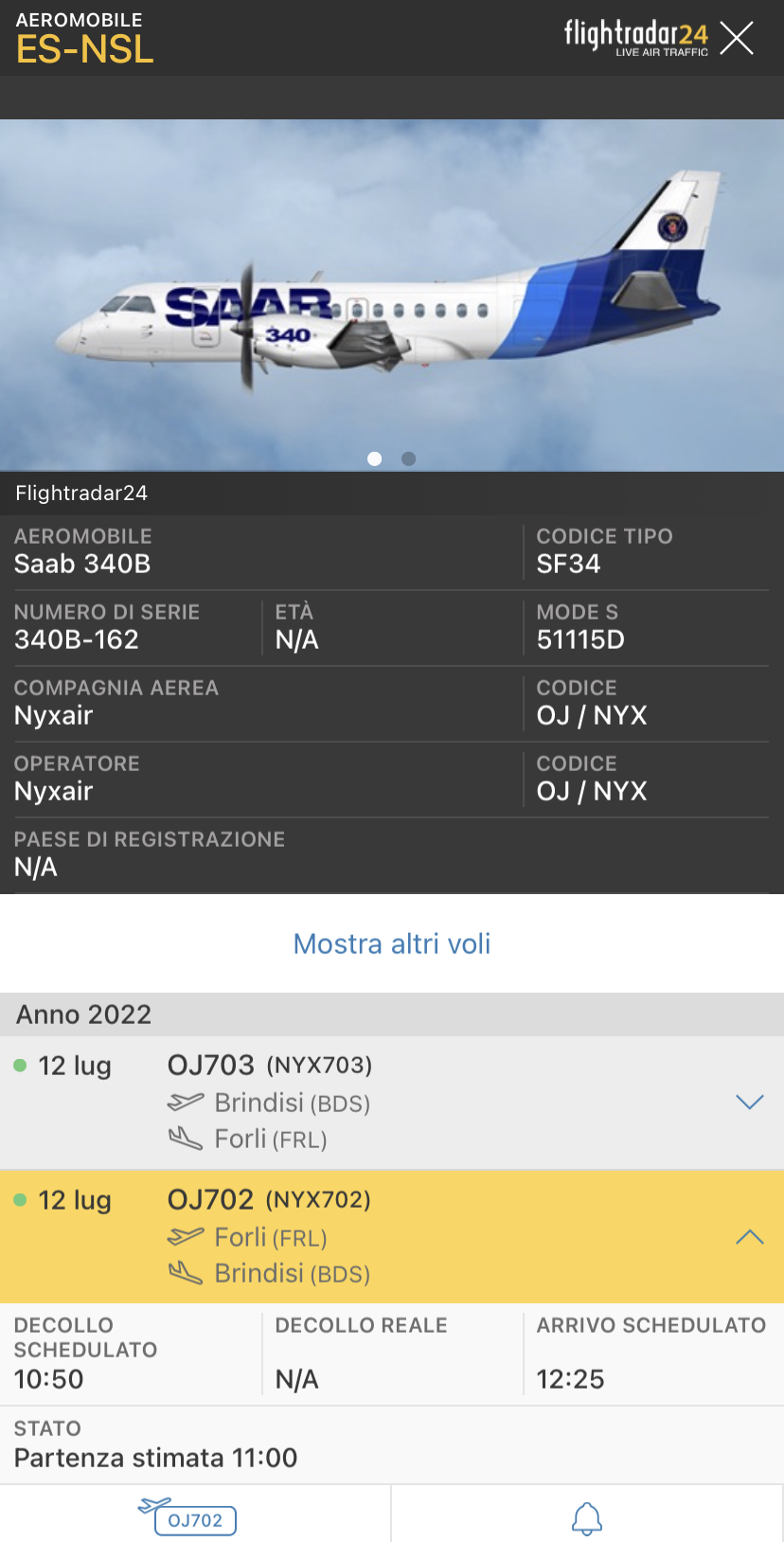This screenshot has width=784, height=1542.
Task: Tap Mostra altri voli link
Action: [391, 943]
